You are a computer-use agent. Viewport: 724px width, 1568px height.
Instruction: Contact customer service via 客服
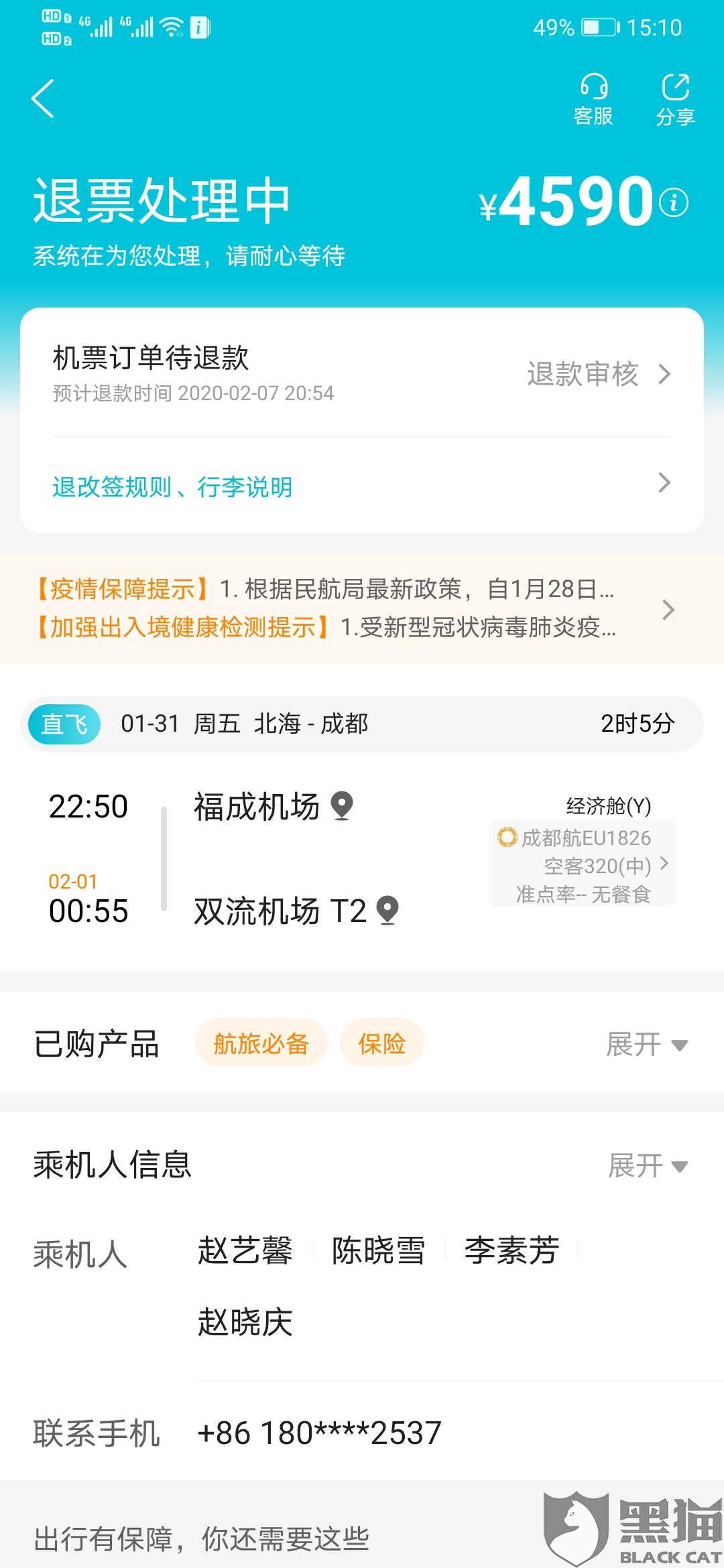pyautogui.click(x=593, y=99)
